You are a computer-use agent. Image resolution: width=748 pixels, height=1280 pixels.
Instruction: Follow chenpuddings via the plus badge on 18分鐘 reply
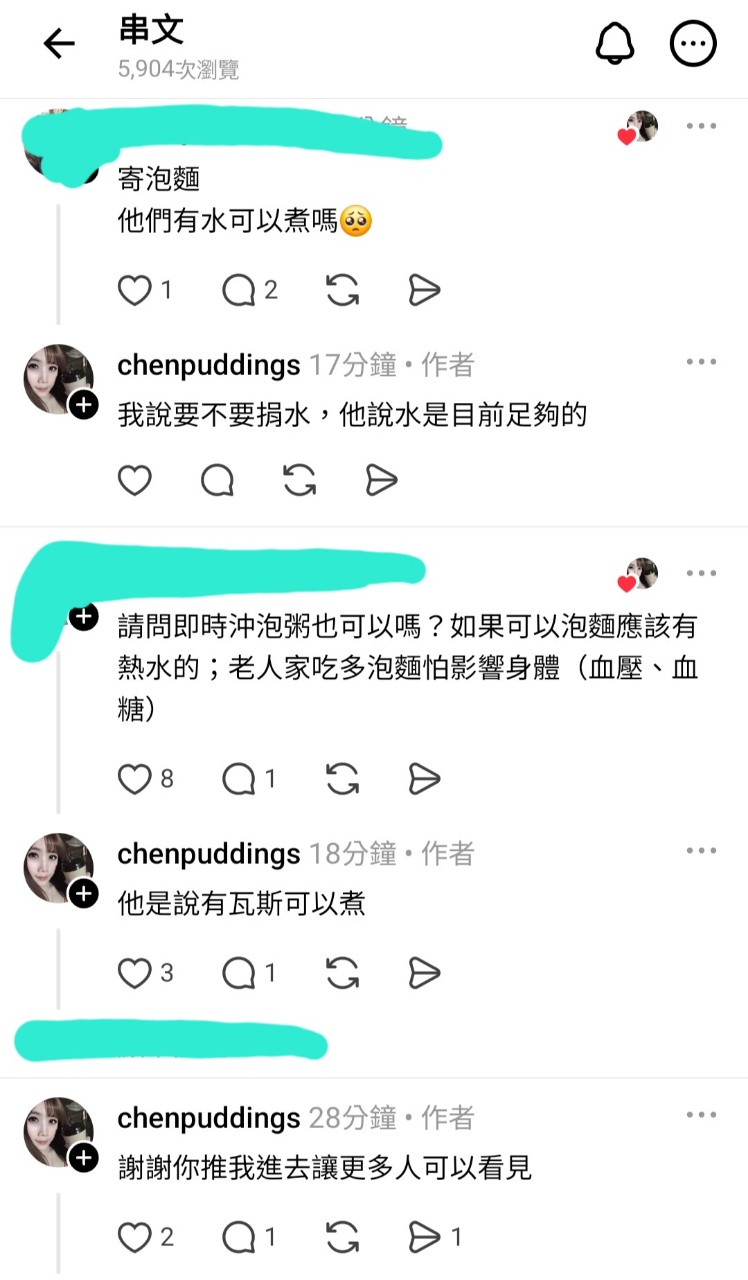(x=84, y=892)
